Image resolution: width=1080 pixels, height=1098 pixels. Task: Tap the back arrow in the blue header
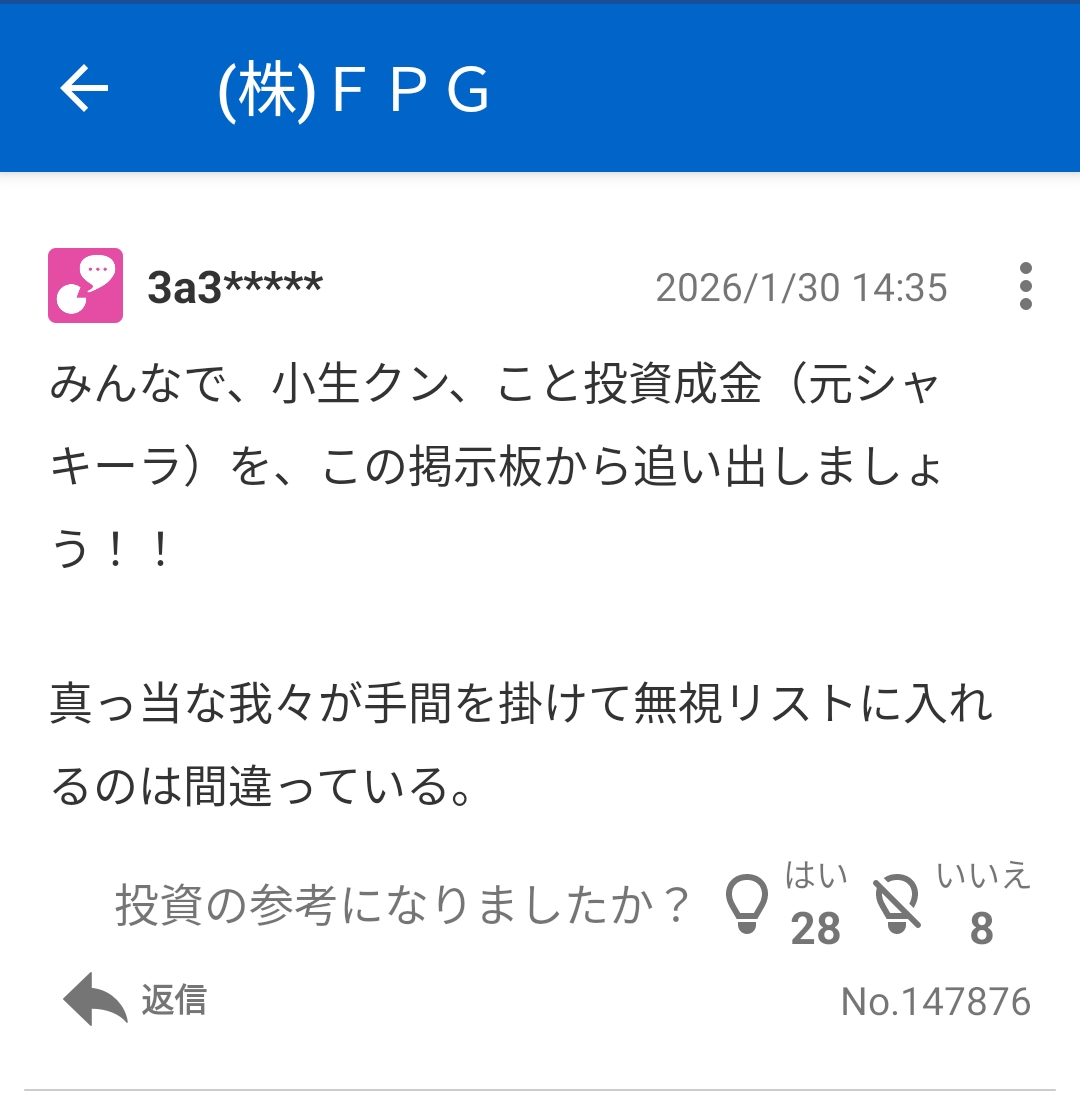[x=87, y=90]
